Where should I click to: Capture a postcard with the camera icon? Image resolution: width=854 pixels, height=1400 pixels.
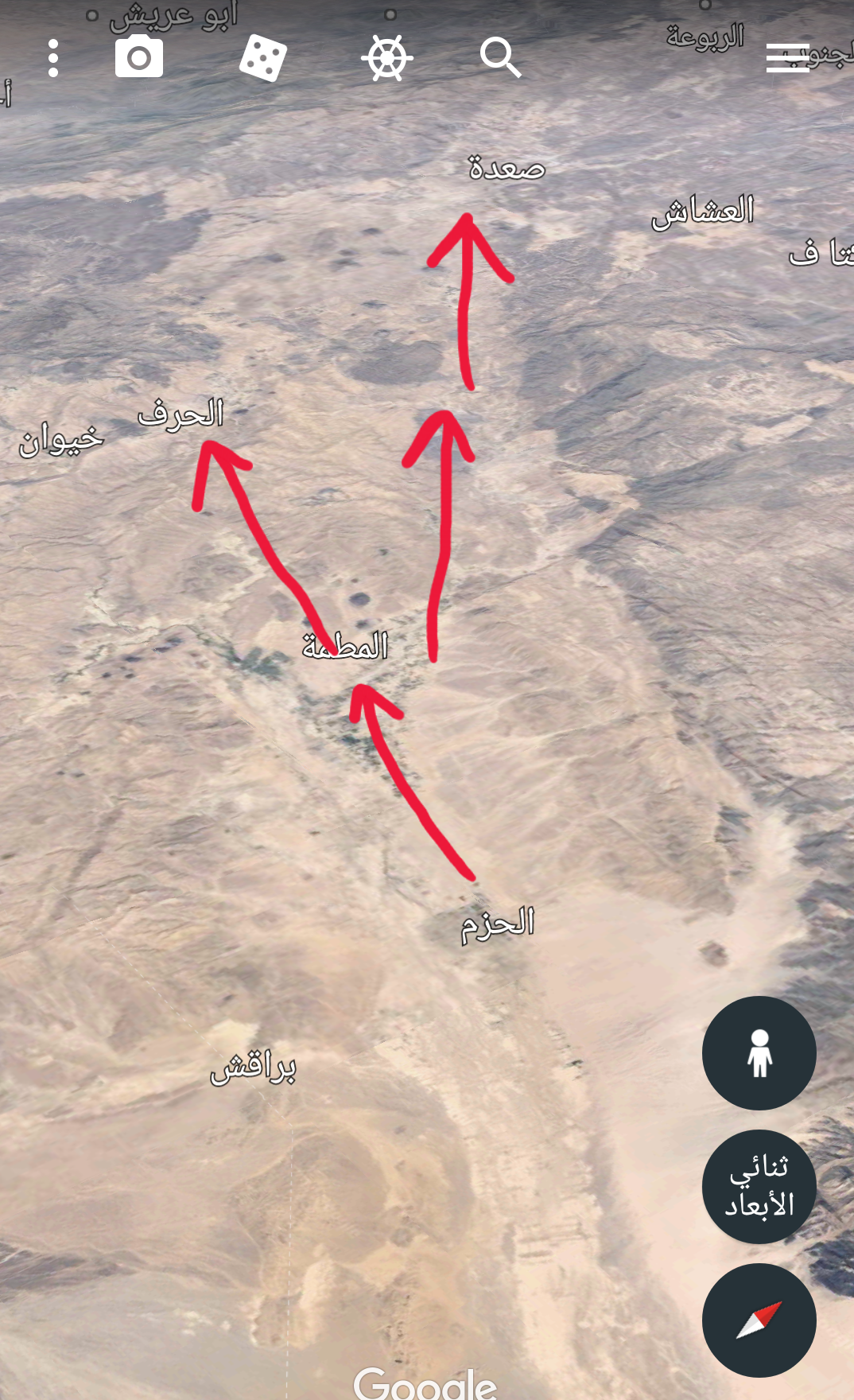139,57
